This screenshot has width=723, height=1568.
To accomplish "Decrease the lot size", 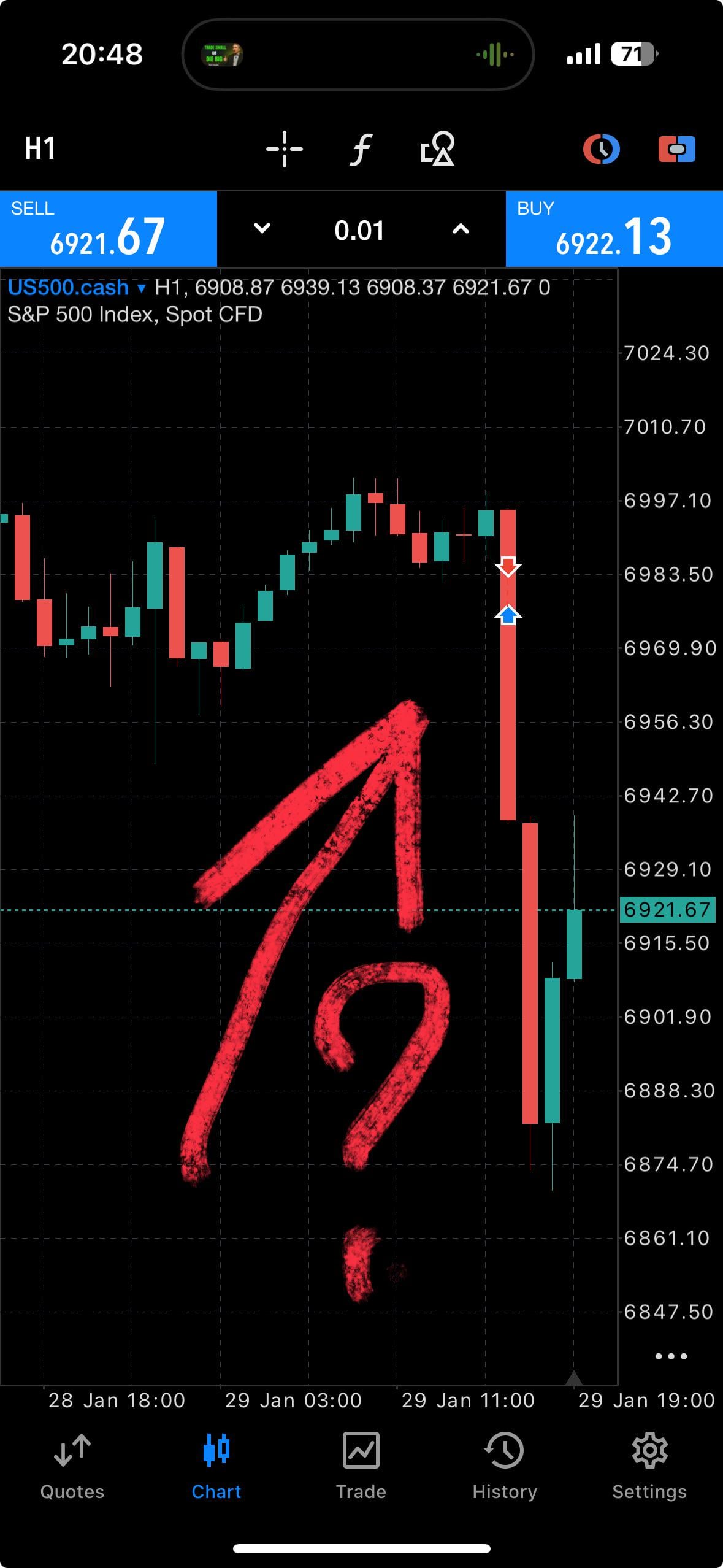I will tap(262, 229).
